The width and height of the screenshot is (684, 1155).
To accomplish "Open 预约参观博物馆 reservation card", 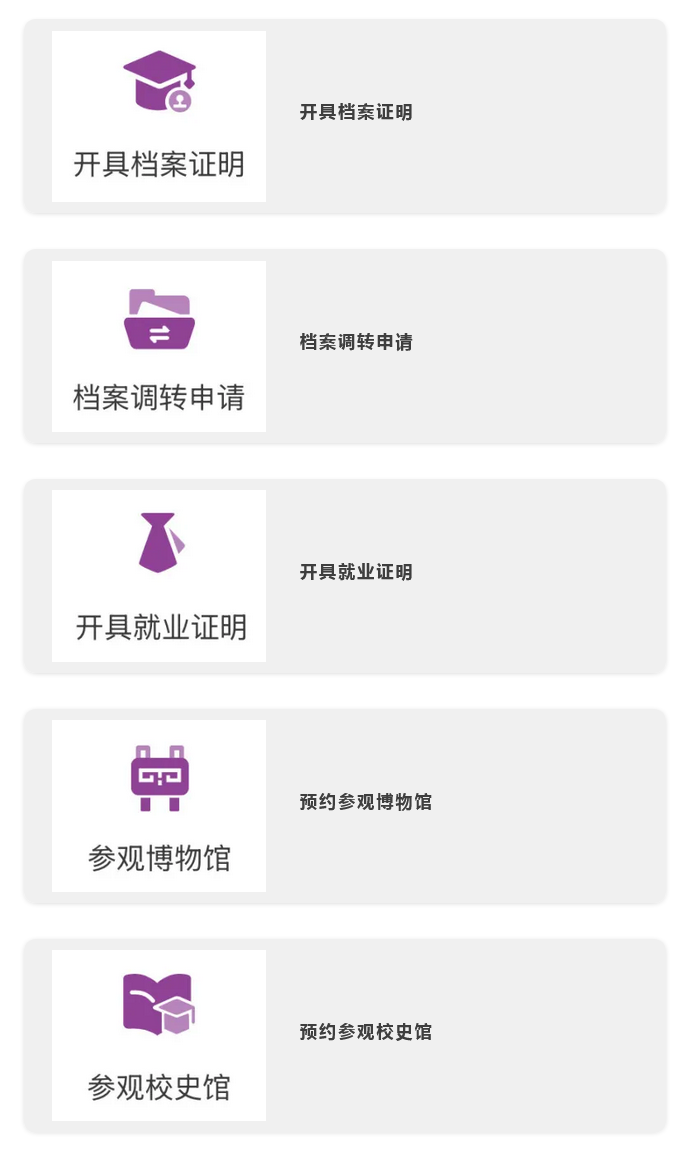I will 345,806.
